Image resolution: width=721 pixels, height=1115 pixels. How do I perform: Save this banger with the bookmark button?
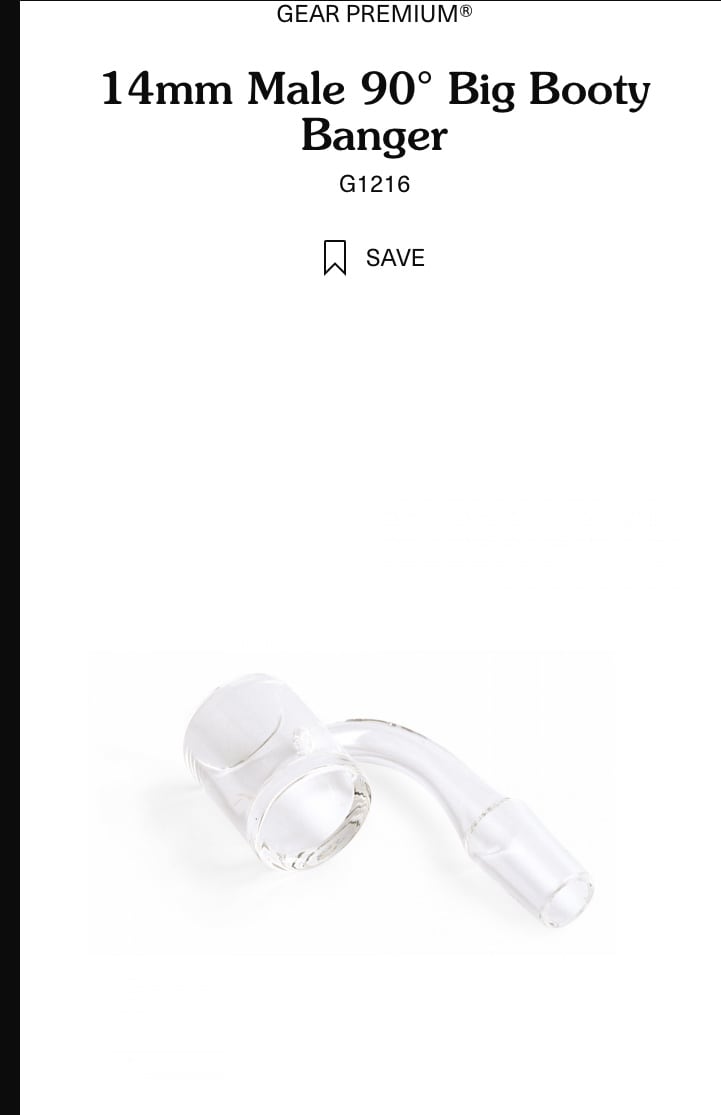tap(374, 258)
